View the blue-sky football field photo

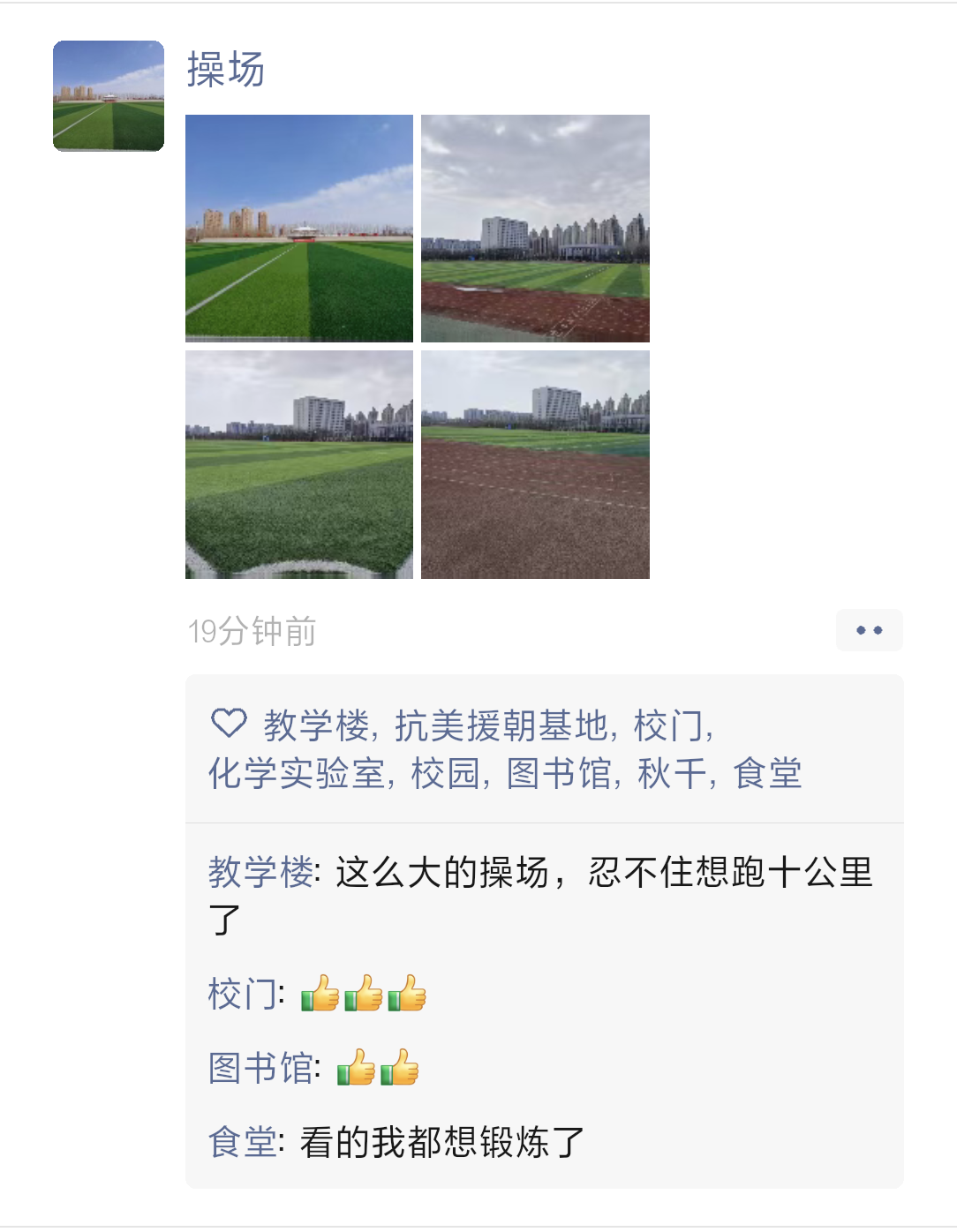(299, 229)
